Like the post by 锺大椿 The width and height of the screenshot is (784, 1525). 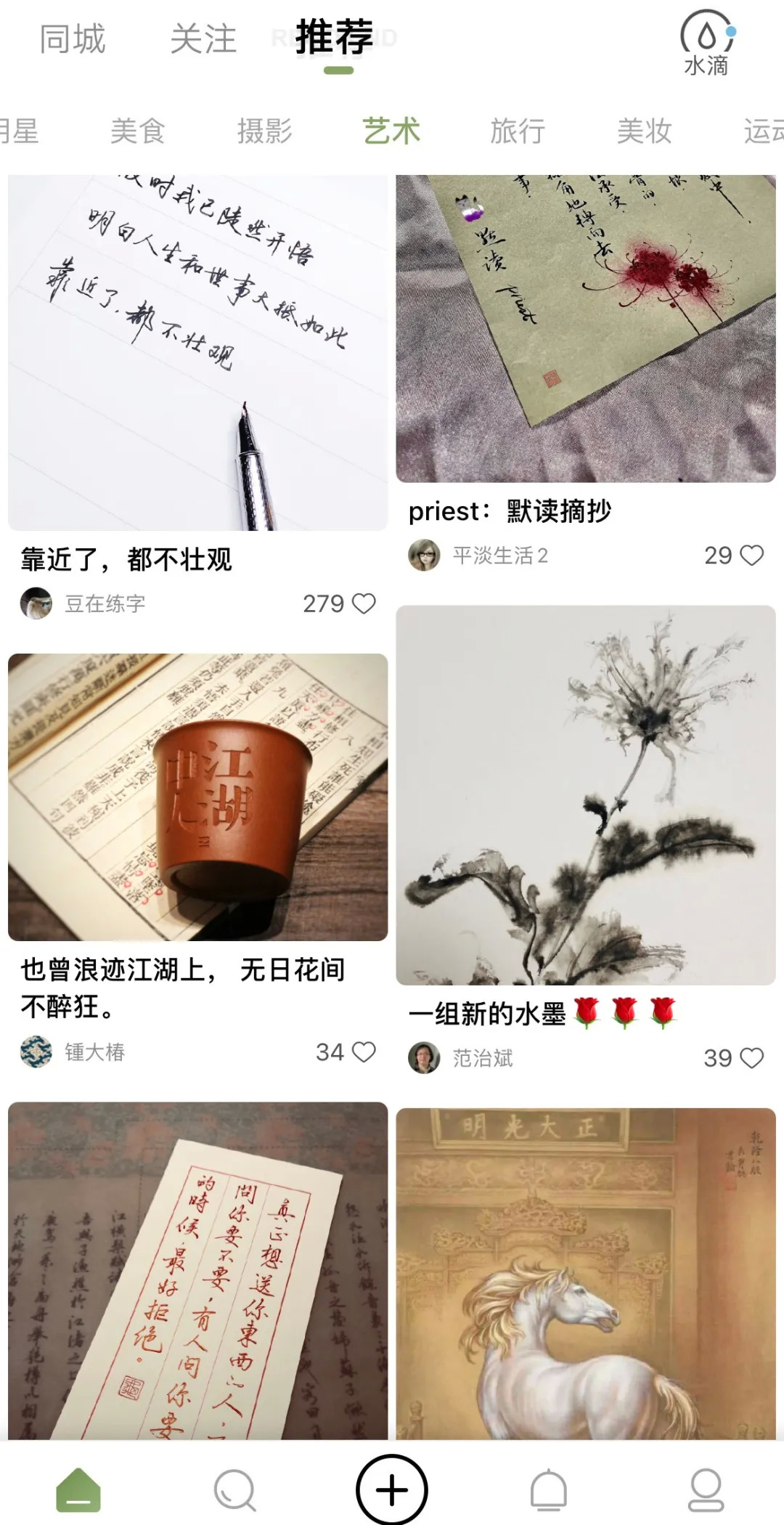(364, 1052)
